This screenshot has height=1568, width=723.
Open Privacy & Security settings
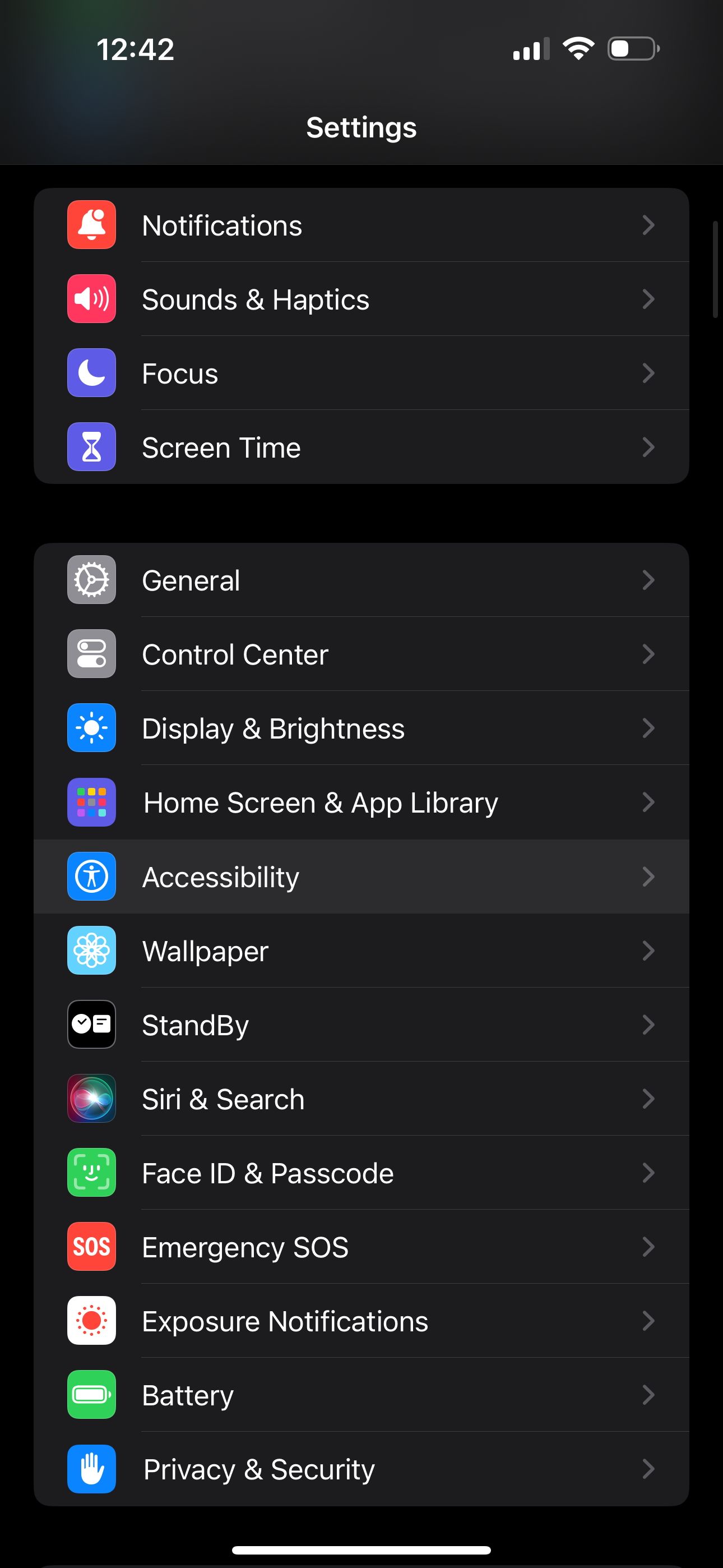(x=361, y=1469)
